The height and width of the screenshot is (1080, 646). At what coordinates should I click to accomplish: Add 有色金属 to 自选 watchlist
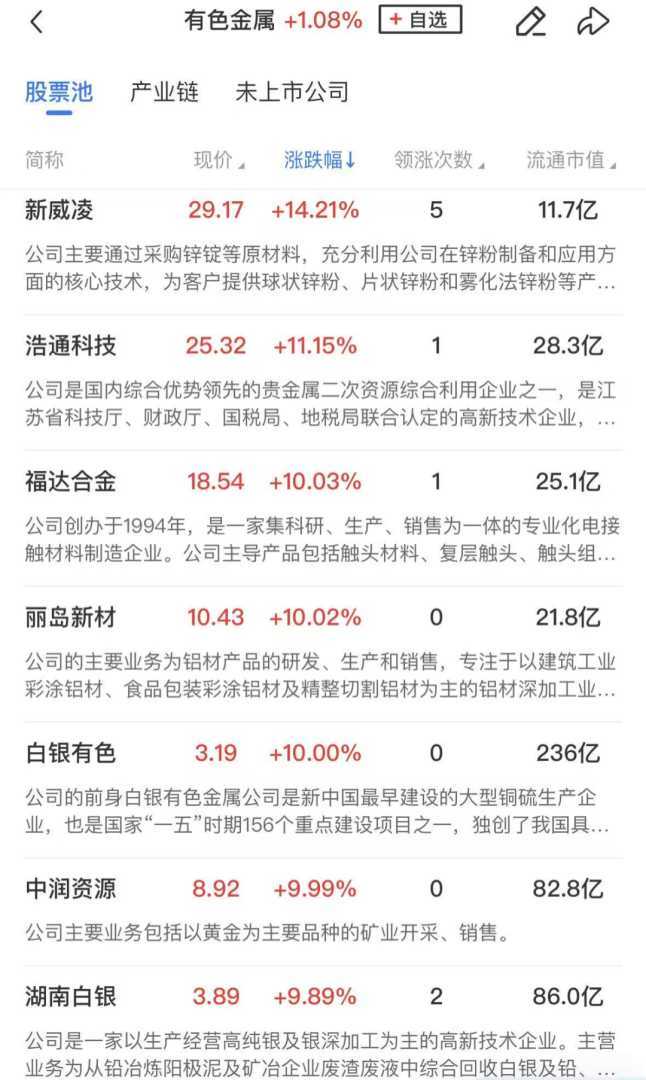[420, 20]
